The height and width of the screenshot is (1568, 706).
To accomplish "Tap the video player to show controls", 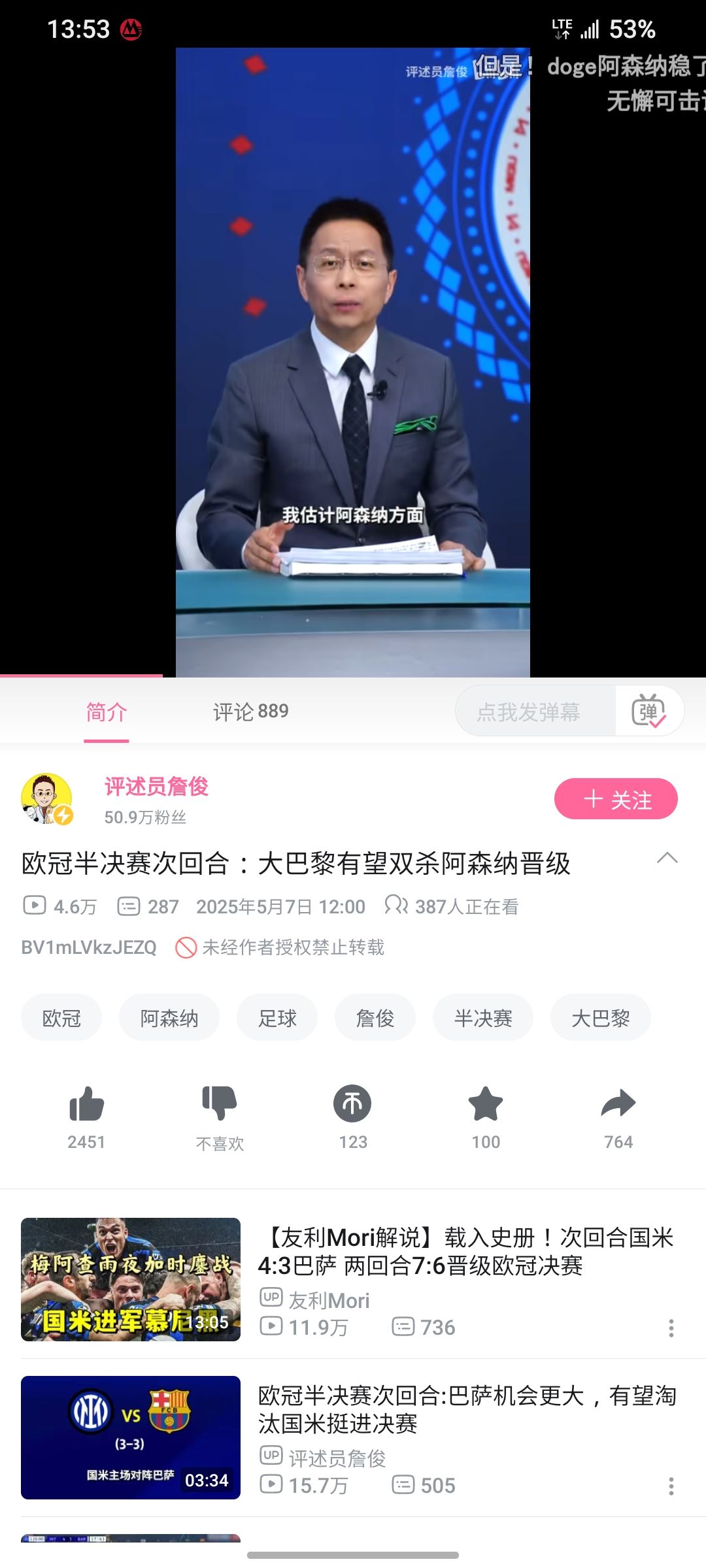I will (353, 362).
